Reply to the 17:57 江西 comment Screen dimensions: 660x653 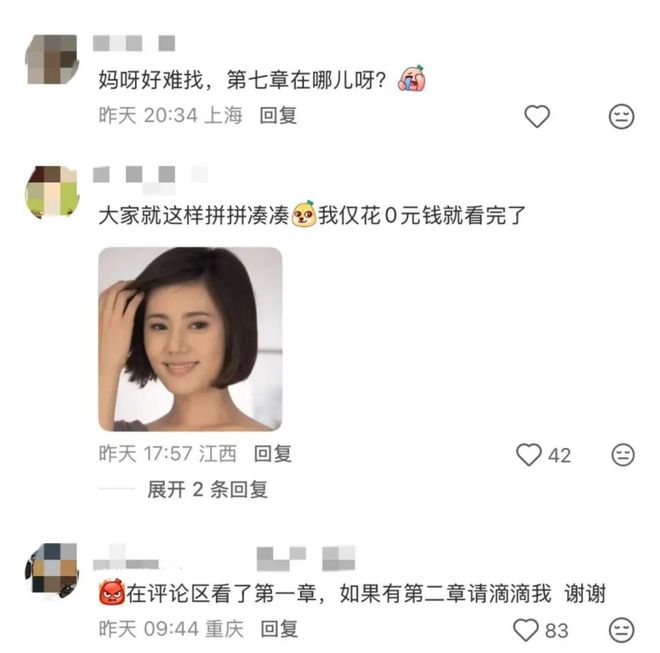(x=272, y=454)
